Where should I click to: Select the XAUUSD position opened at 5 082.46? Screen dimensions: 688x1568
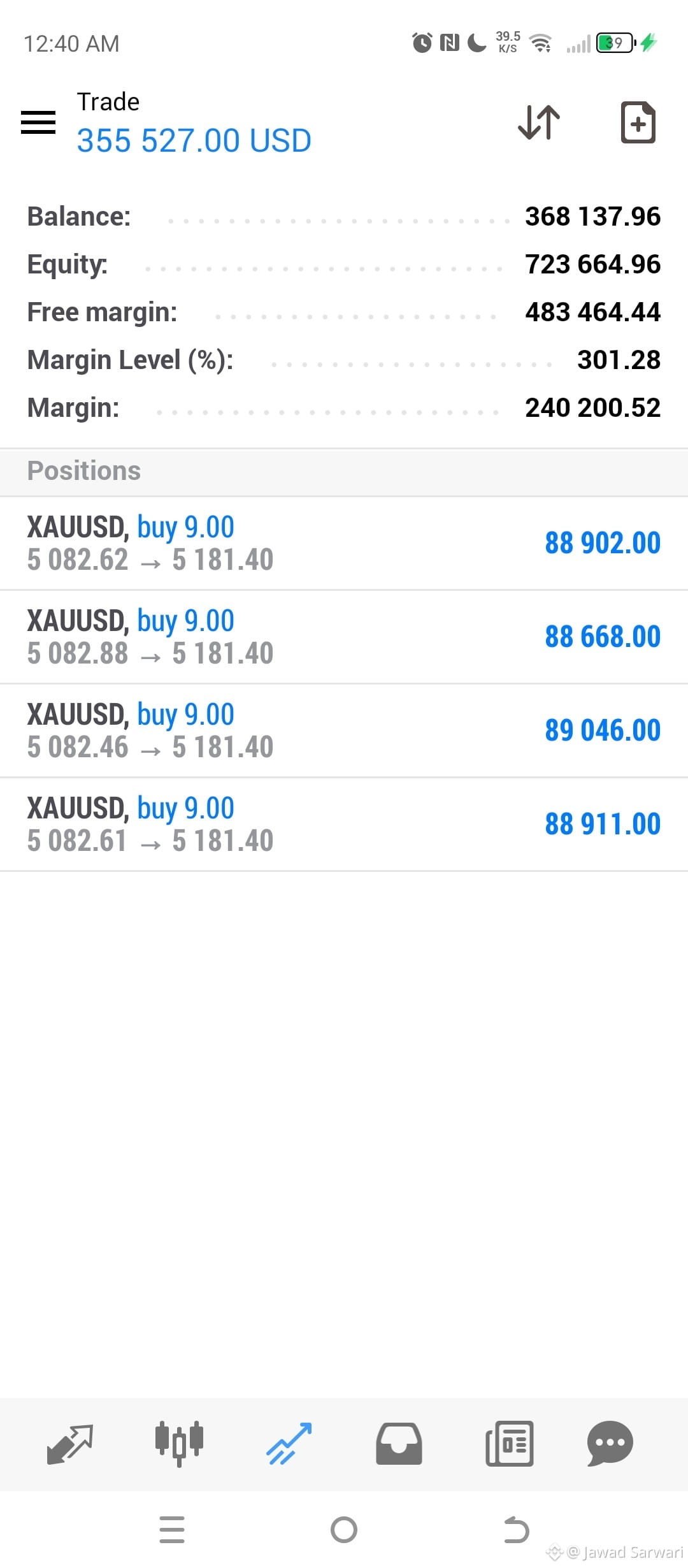(344, 731)
